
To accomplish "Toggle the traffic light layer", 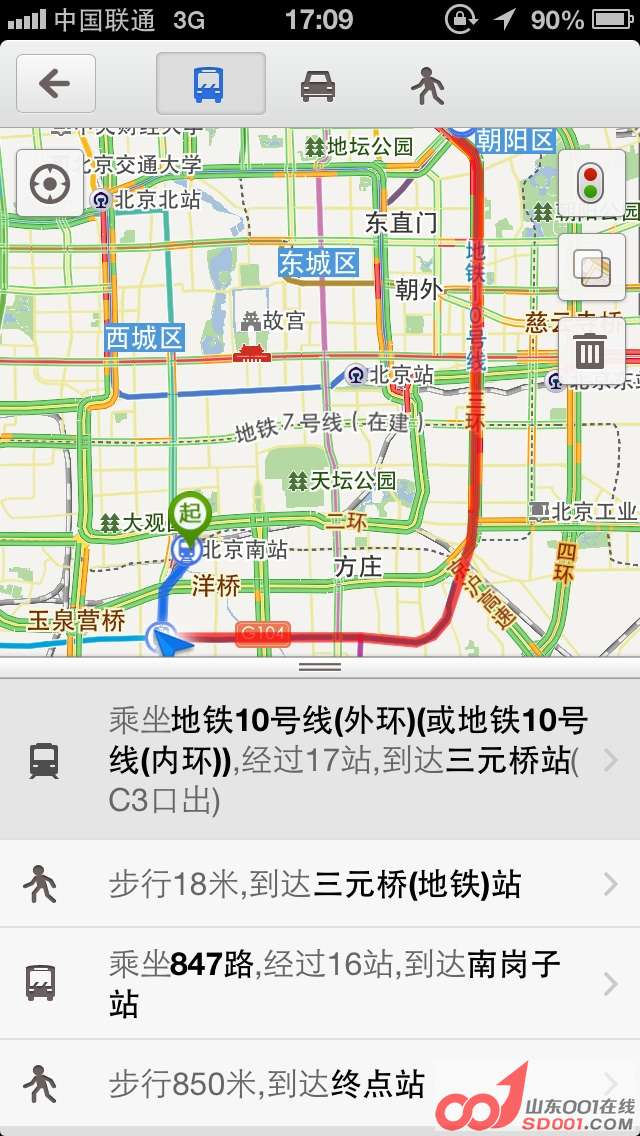I will [x=591, y=183].
